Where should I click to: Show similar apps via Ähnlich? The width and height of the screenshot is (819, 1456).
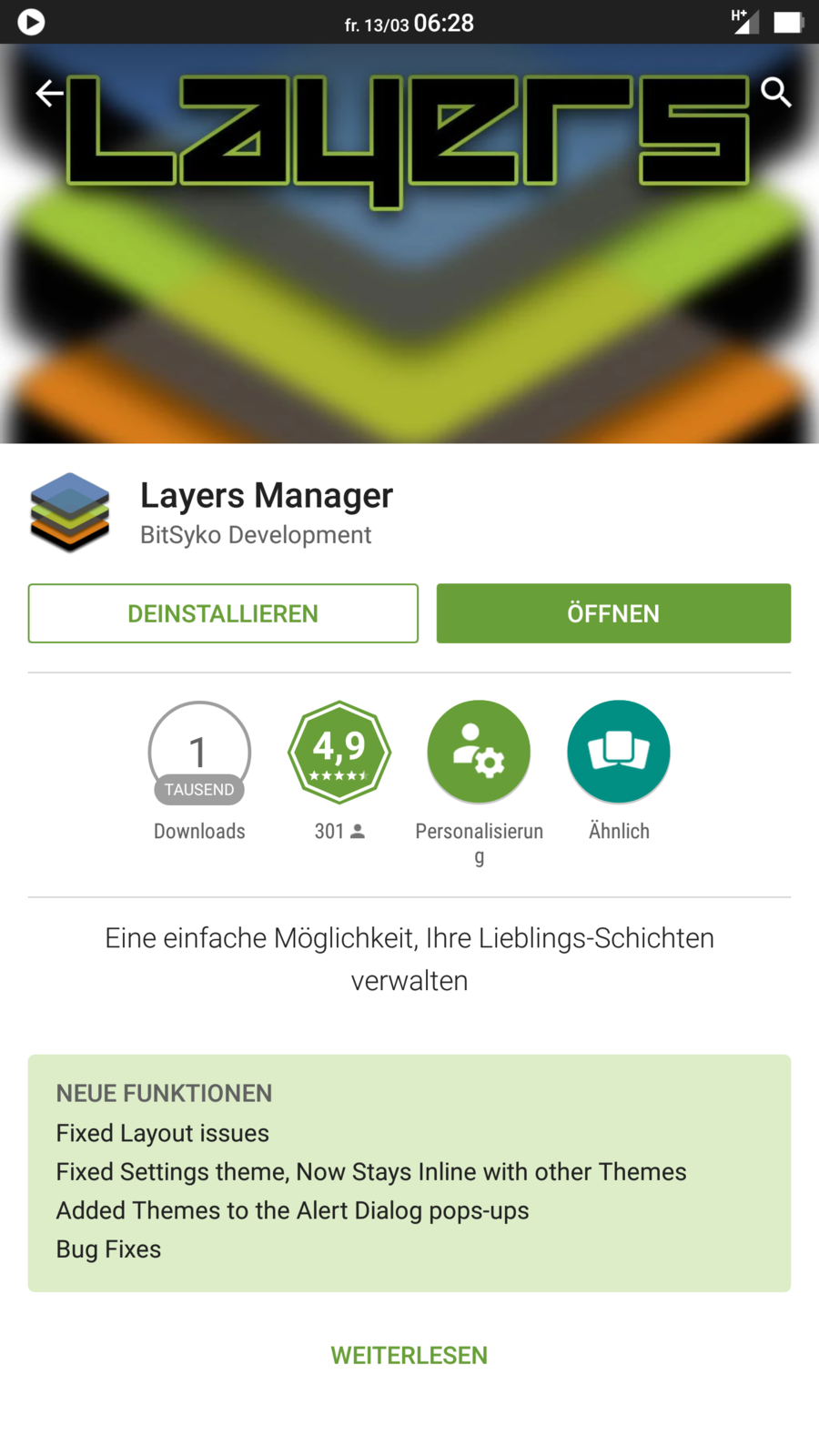619,753
